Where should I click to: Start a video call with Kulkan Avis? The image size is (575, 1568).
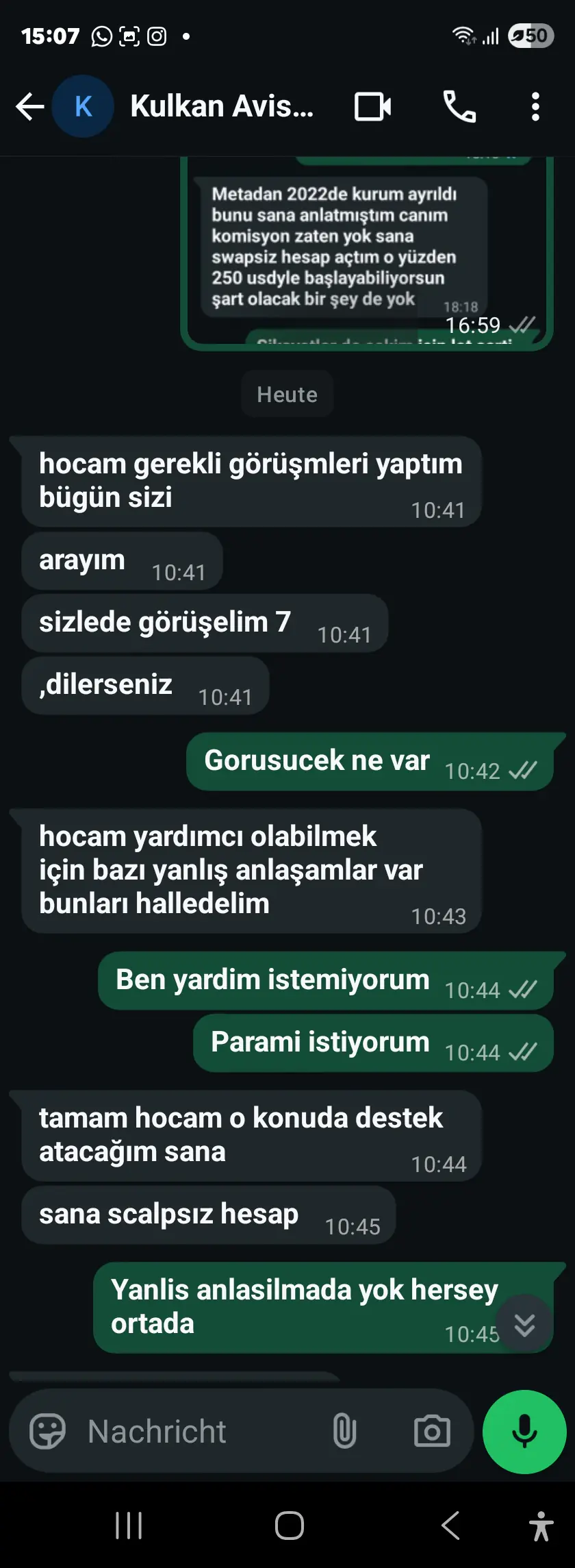pos(372,107)
